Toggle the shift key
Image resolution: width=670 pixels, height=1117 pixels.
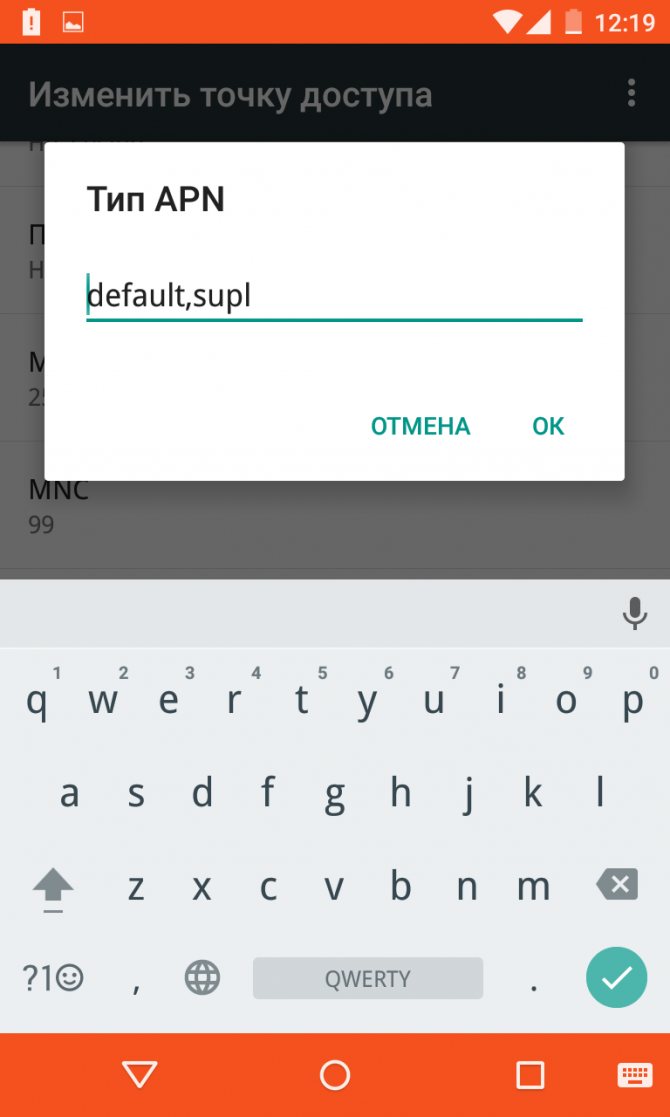pyautogui.click(x=53, y=888)
